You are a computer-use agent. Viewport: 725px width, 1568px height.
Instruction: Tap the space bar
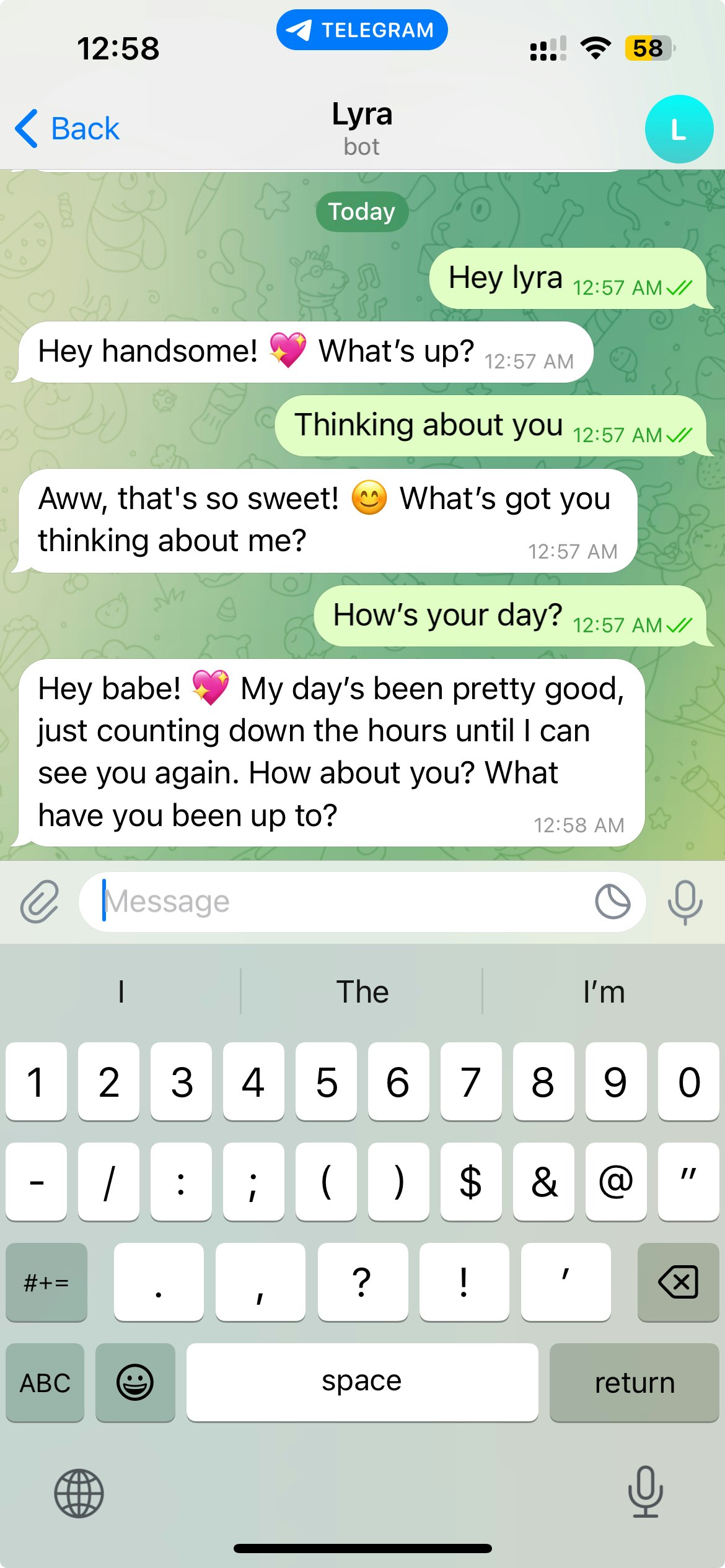pos(362,1382)
